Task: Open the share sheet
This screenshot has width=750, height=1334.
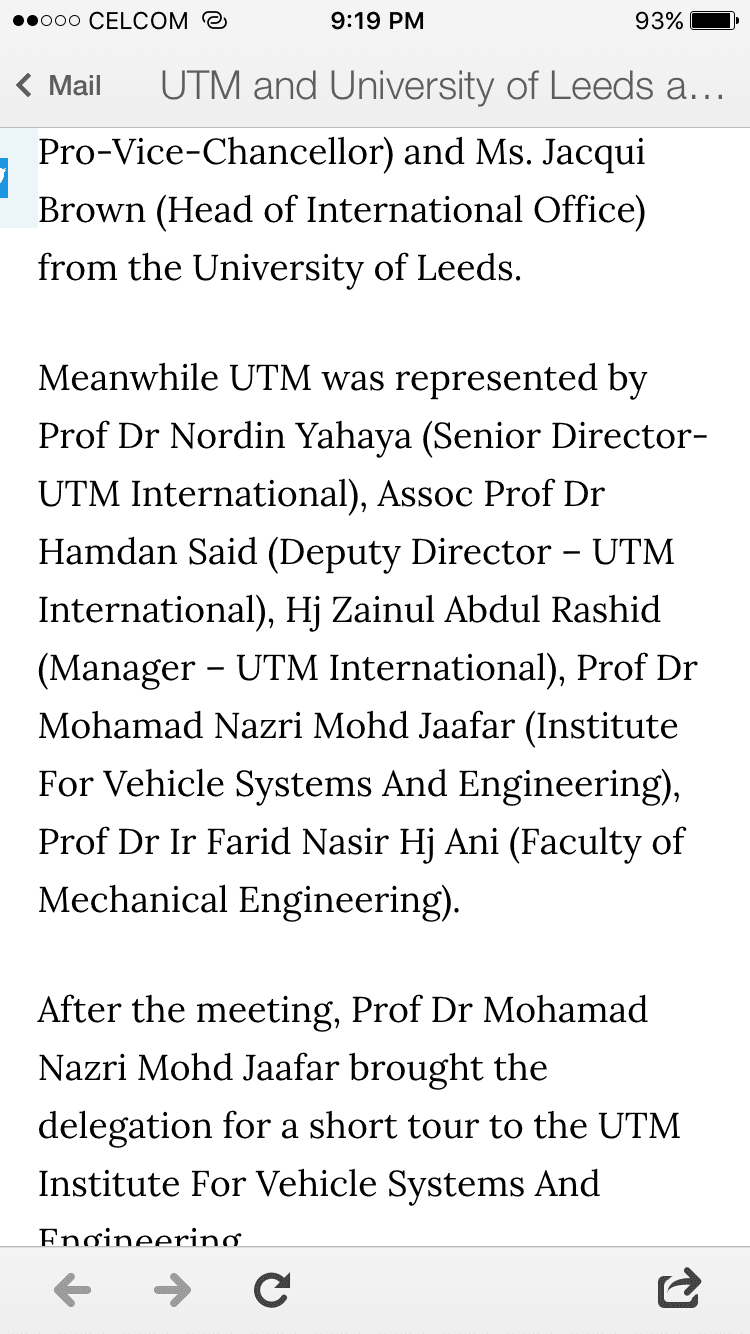Action: click(x=679, y=1288)
